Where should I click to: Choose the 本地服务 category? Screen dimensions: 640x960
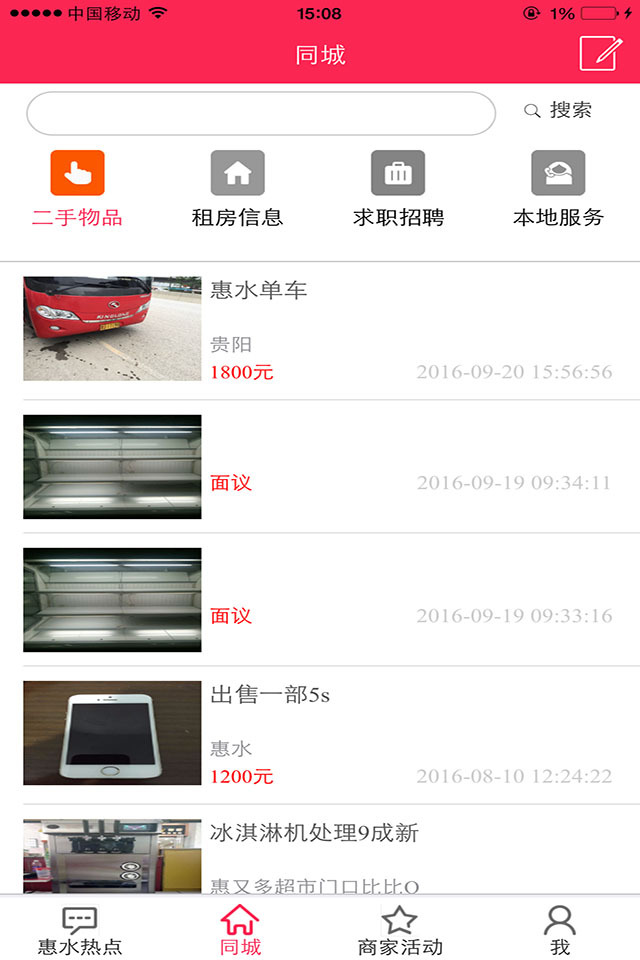click(x=558, y=189)
